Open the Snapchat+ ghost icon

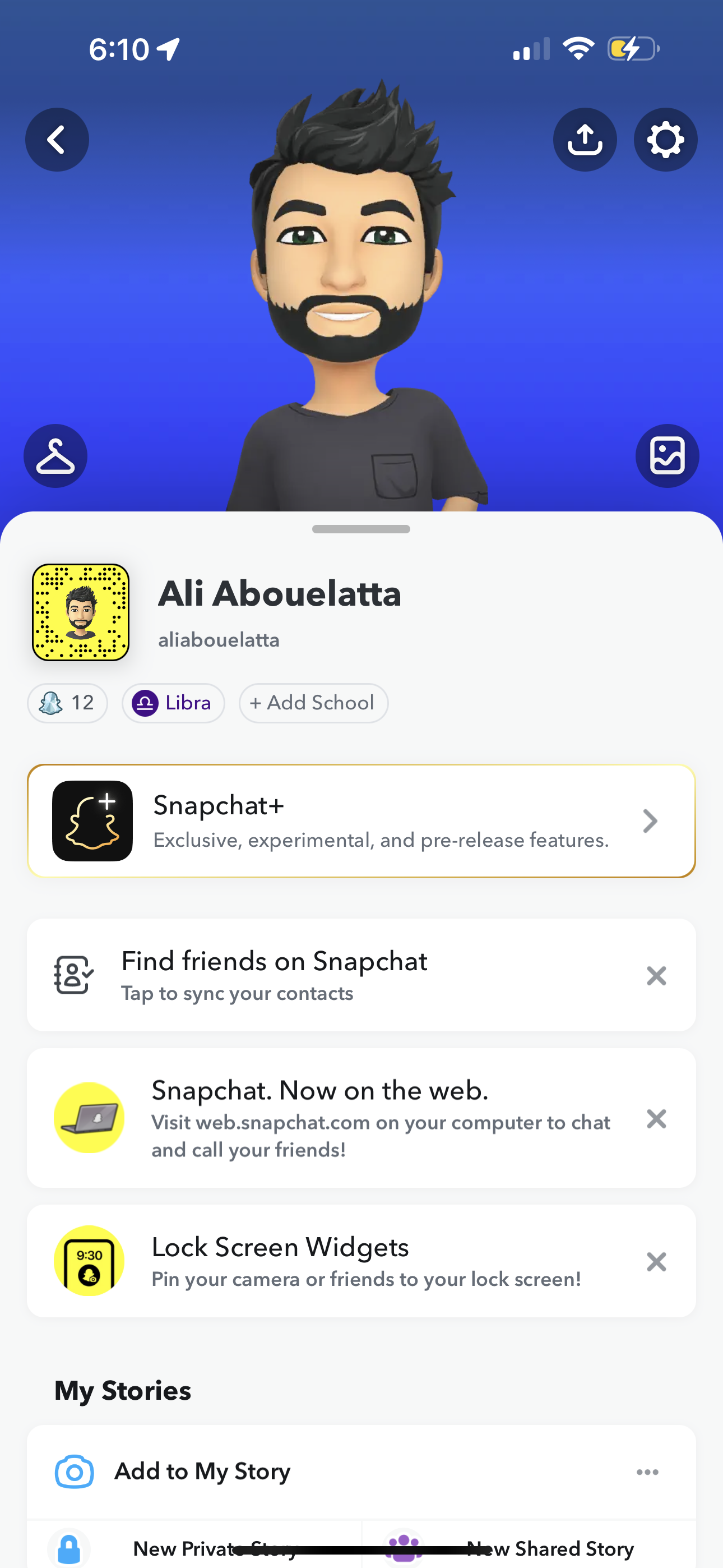tap(92, 820)
